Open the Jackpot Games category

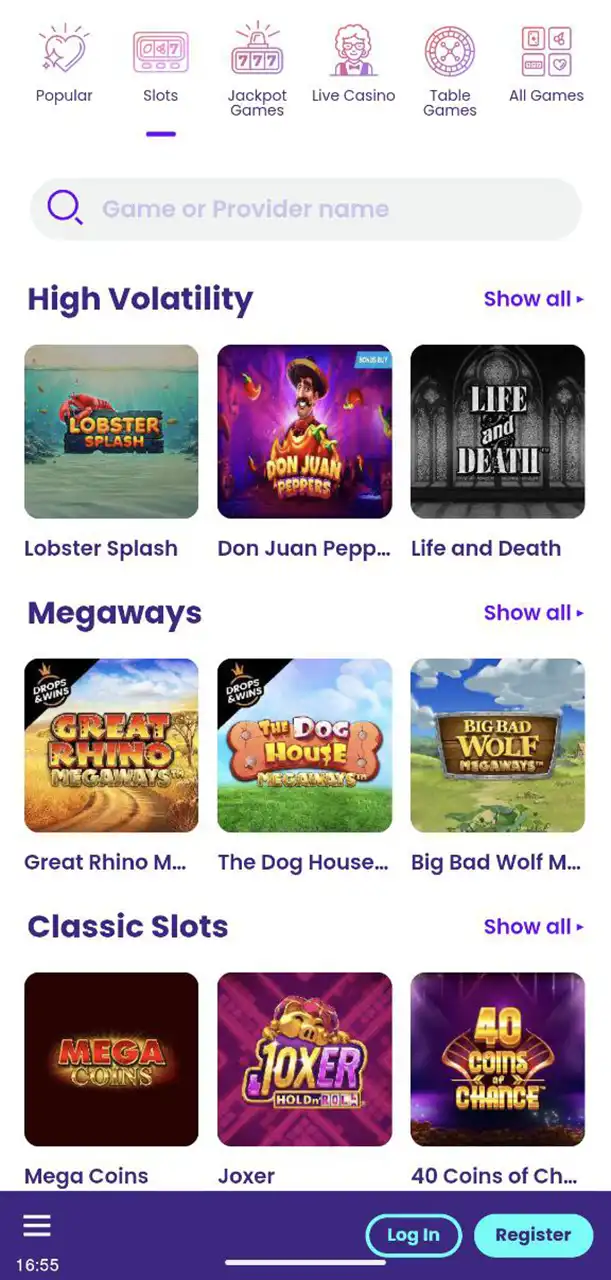pos(257,70)
